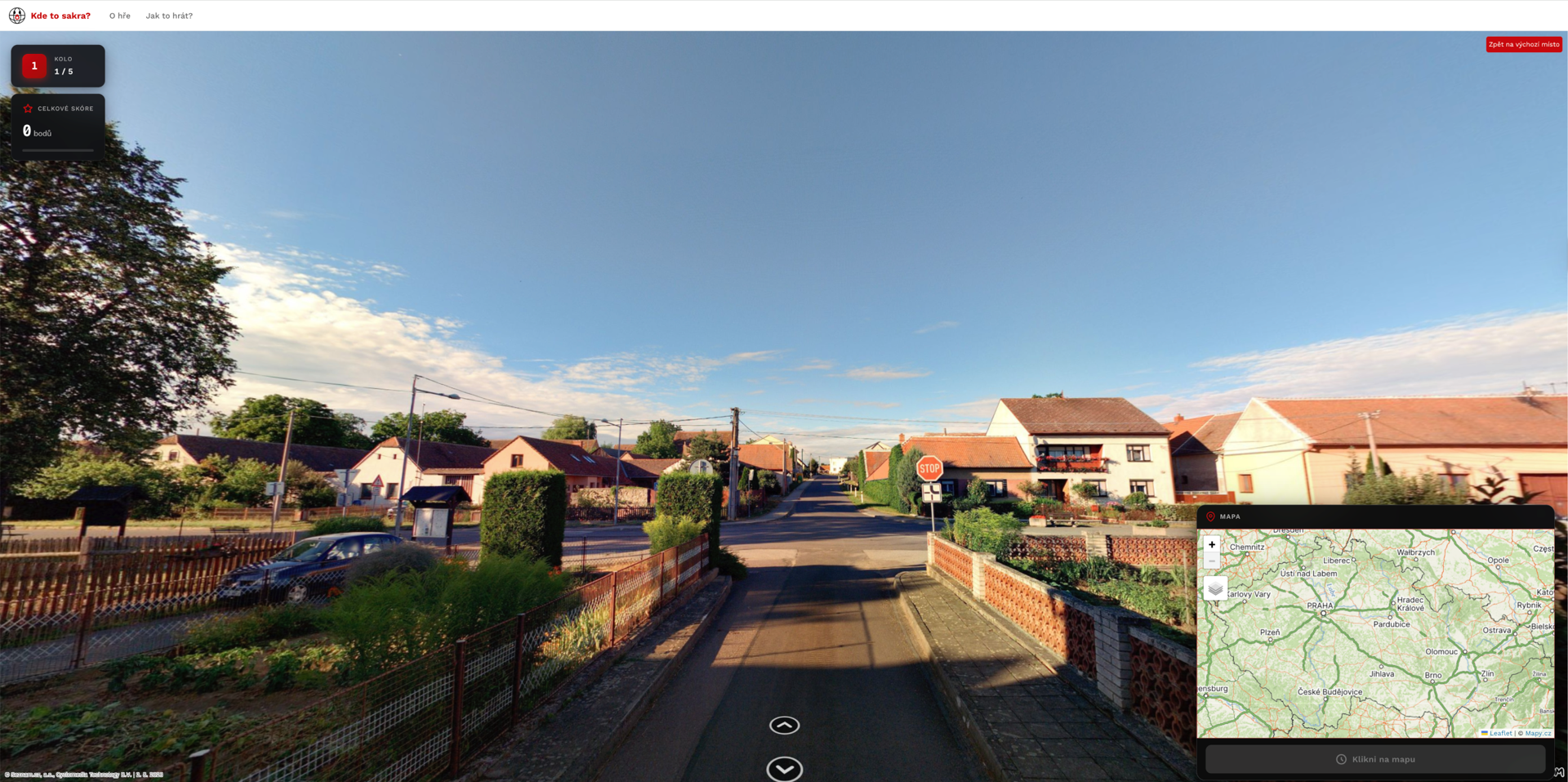The width and height of the screenshot is (1568, 782).
Task: Open the O hře page
Action: point(120,16)
